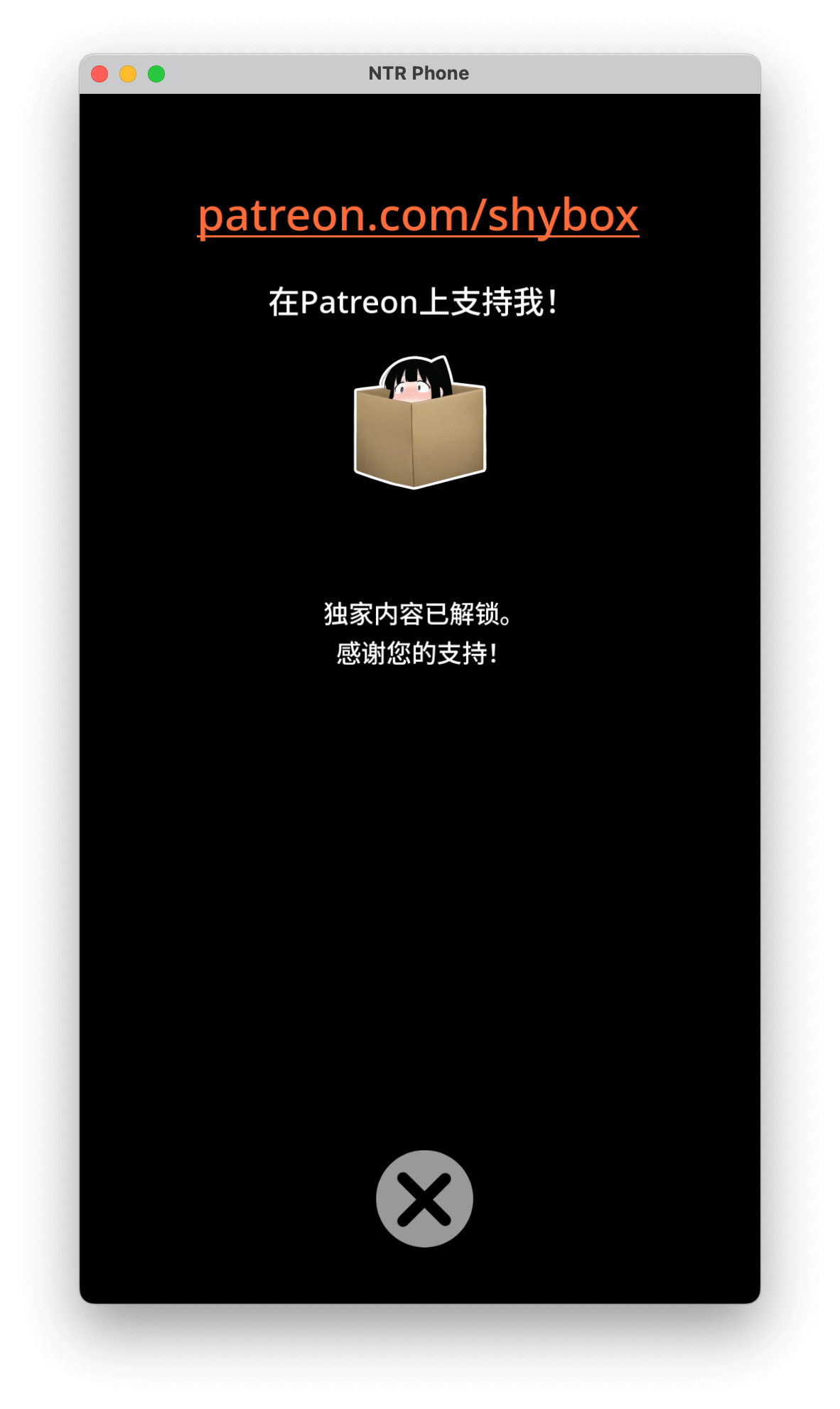
Task: Close the NTR Phone window
Action: tap(99, 74)
